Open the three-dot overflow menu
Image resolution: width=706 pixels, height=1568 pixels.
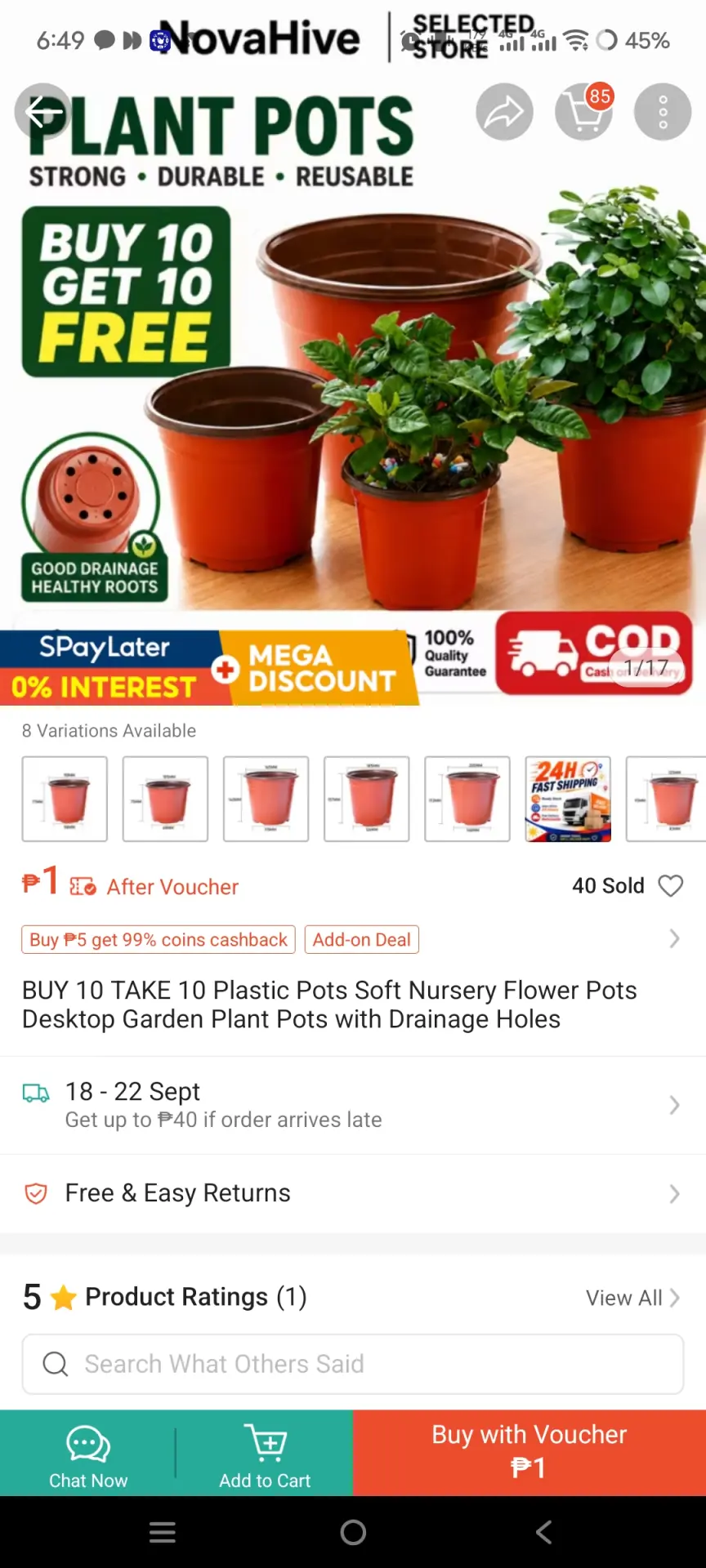click(663, 112)
